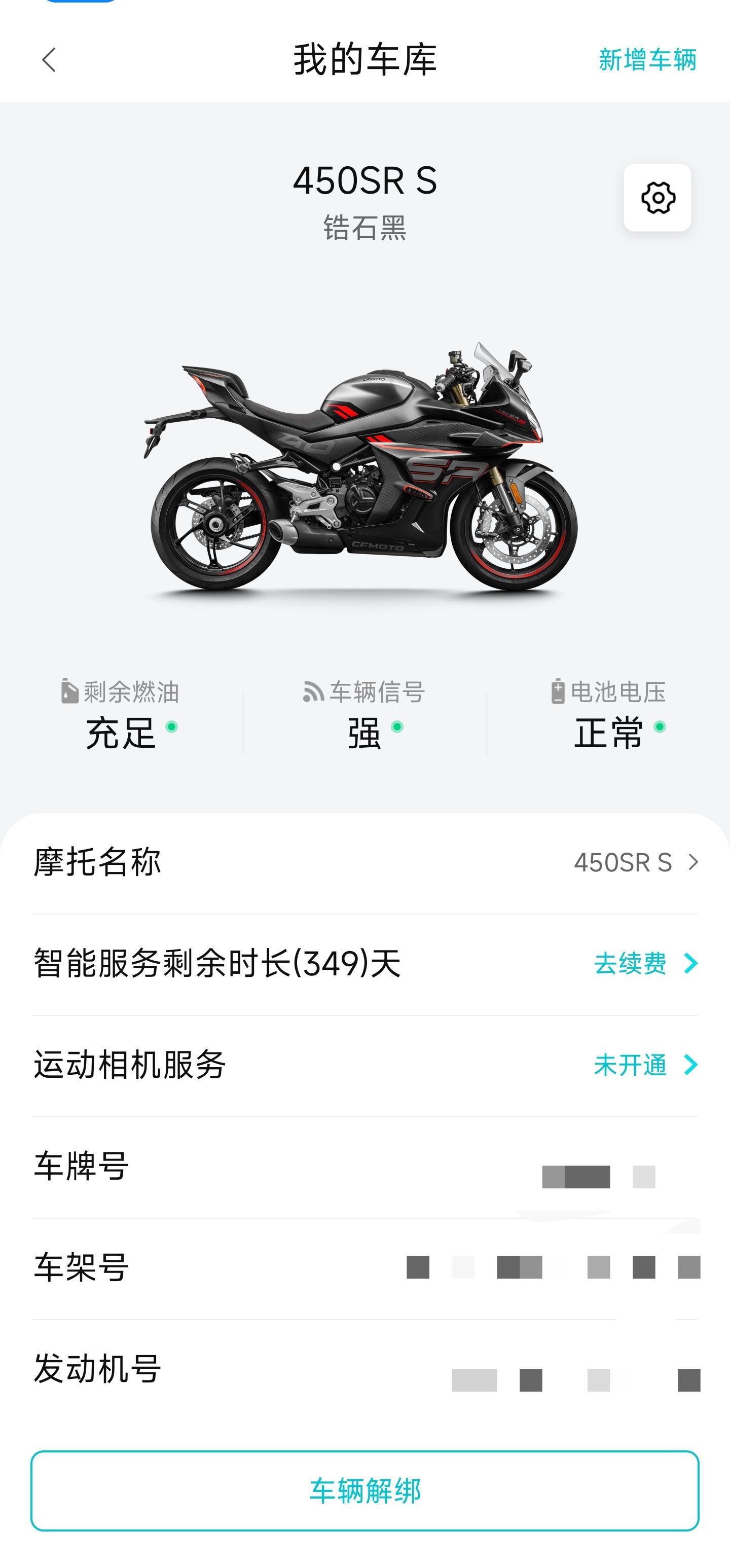Tap 新增车辆 to add a vehicle
The width and height of the screenshot is (730, 1568).
pyautogui.click(x=646, y=60)
